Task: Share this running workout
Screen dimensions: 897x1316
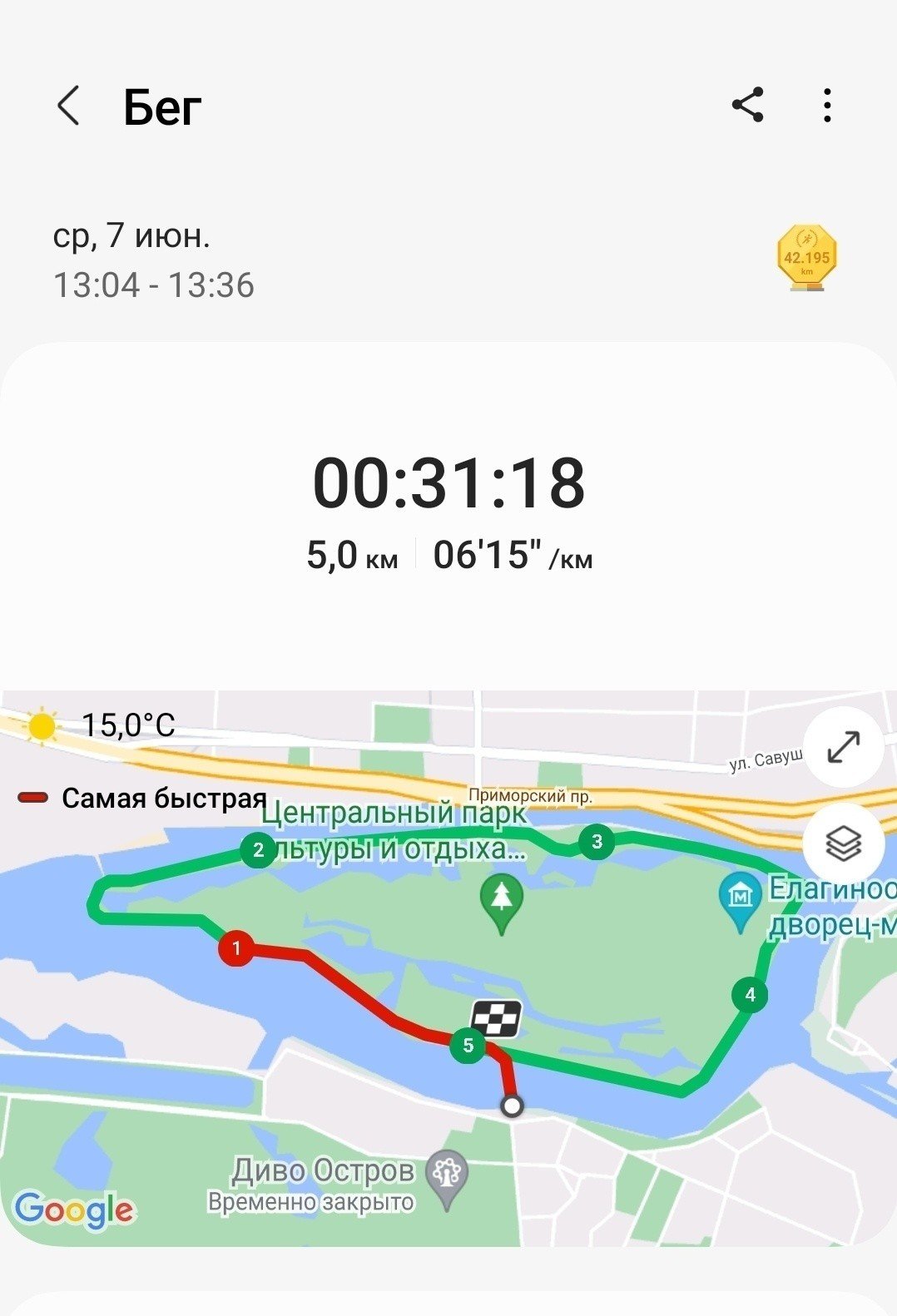Action: [747, 106]
